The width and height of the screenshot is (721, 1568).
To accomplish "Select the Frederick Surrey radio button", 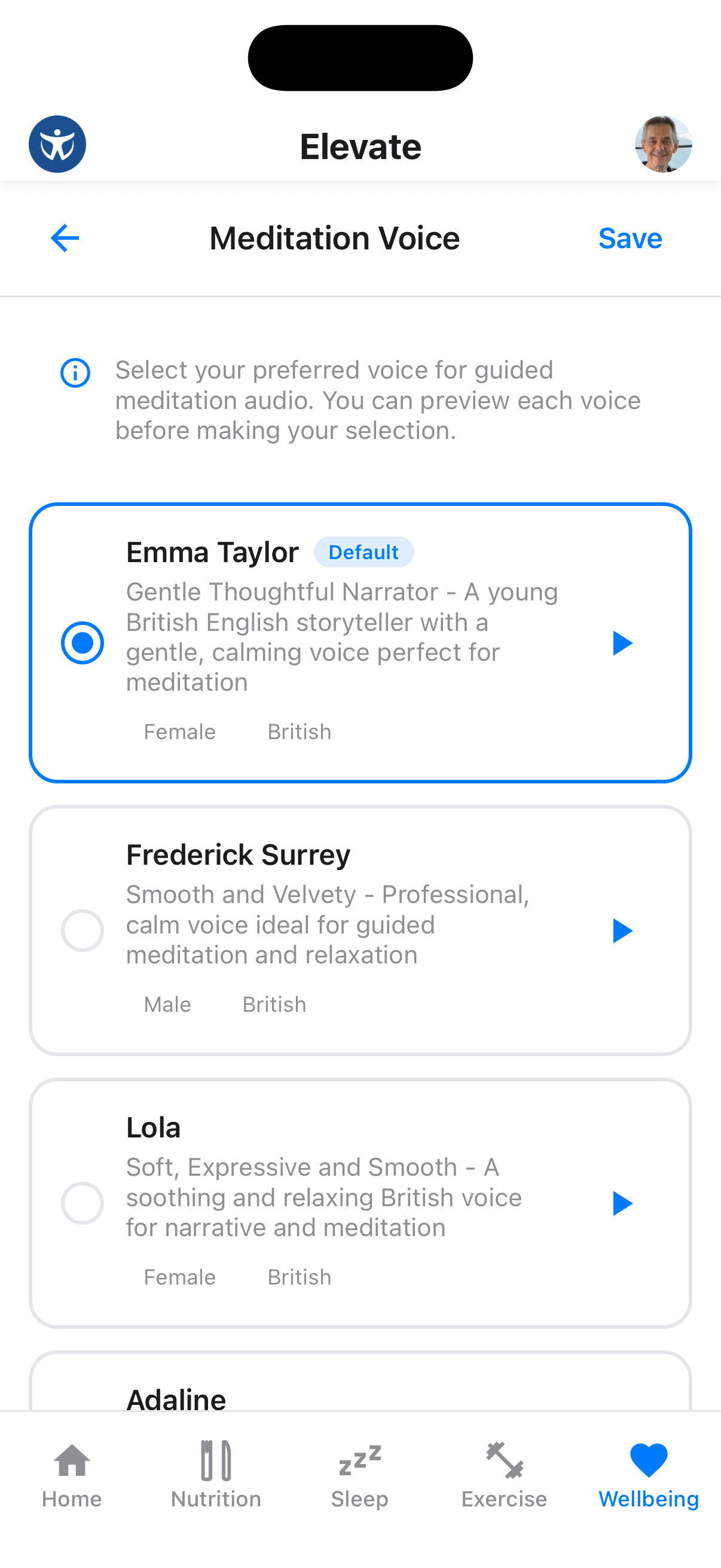I will pos(83,930).
